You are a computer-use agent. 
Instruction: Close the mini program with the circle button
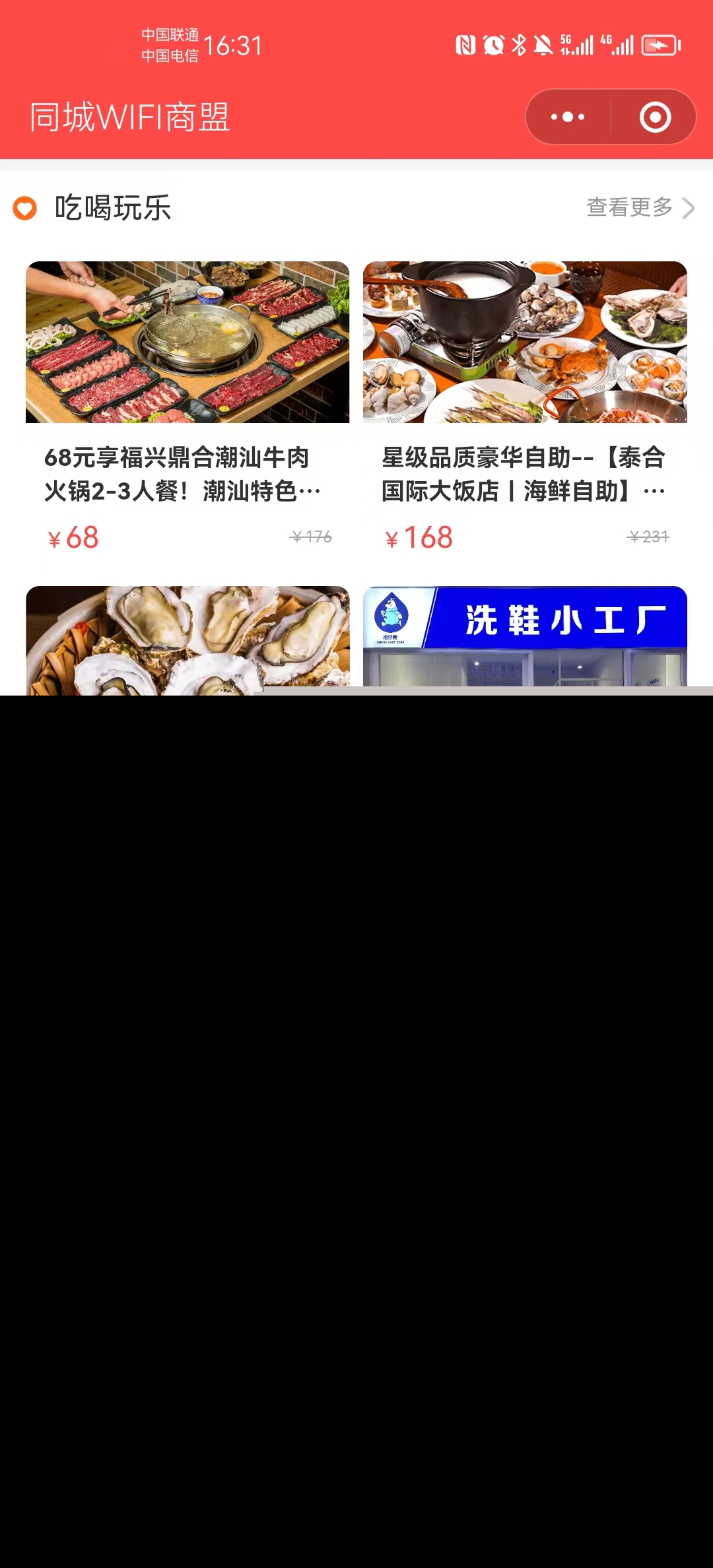tap(655, 117)
